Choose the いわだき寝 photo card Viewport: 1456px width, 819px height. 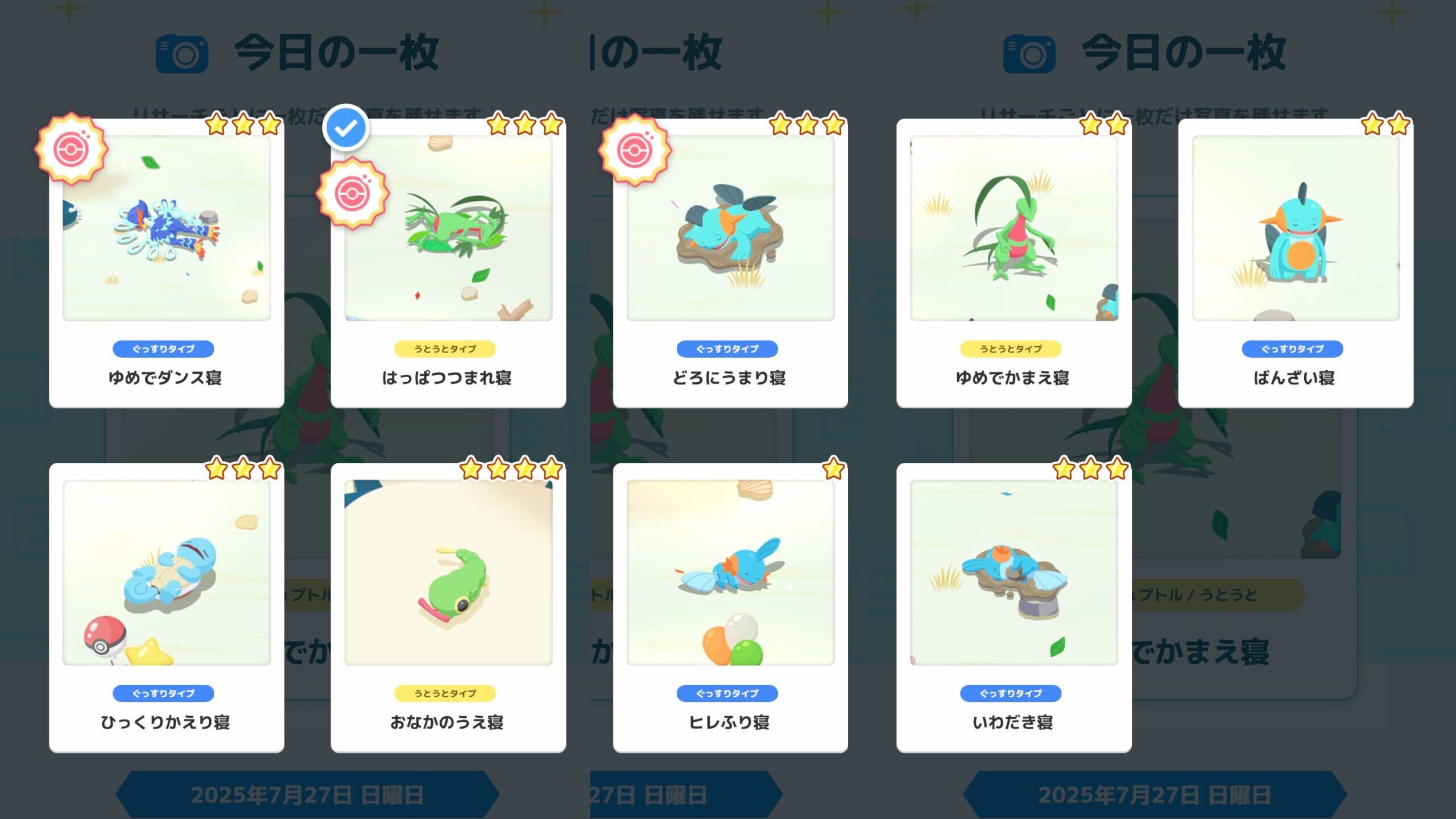(x=1014, y=607)
